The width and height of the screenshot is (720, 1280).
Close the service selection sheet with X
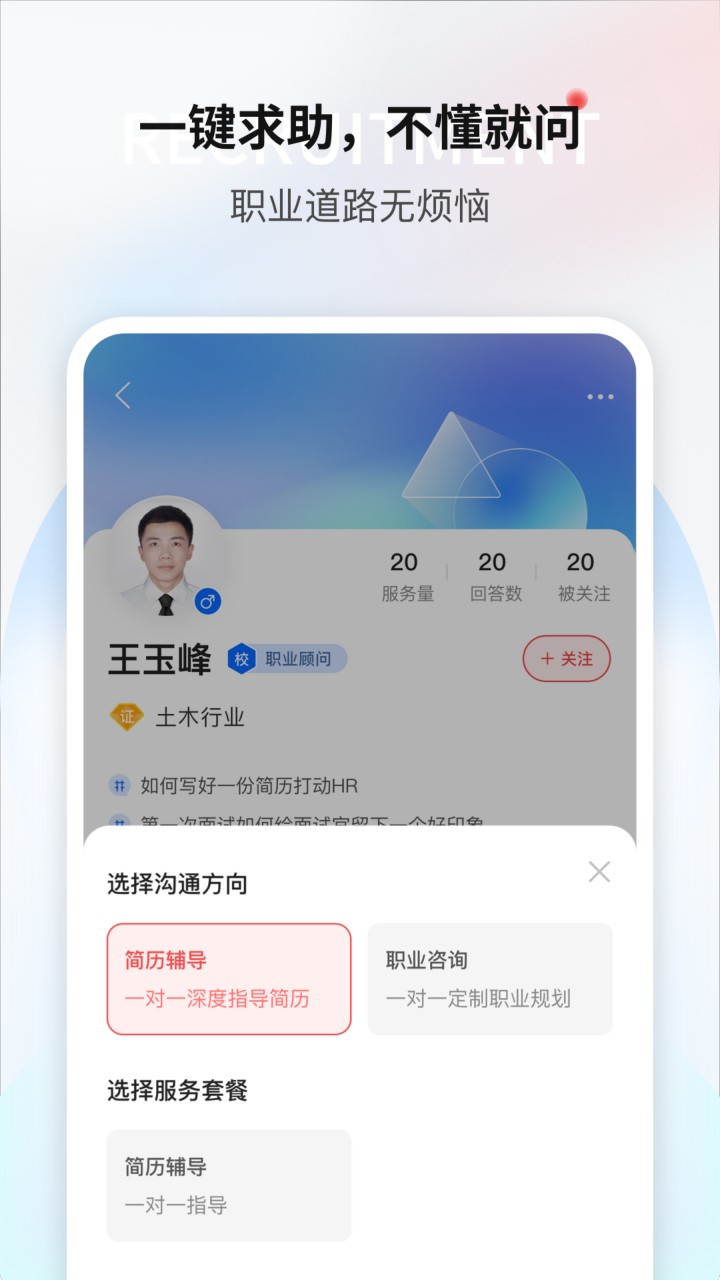click(599, 871)
